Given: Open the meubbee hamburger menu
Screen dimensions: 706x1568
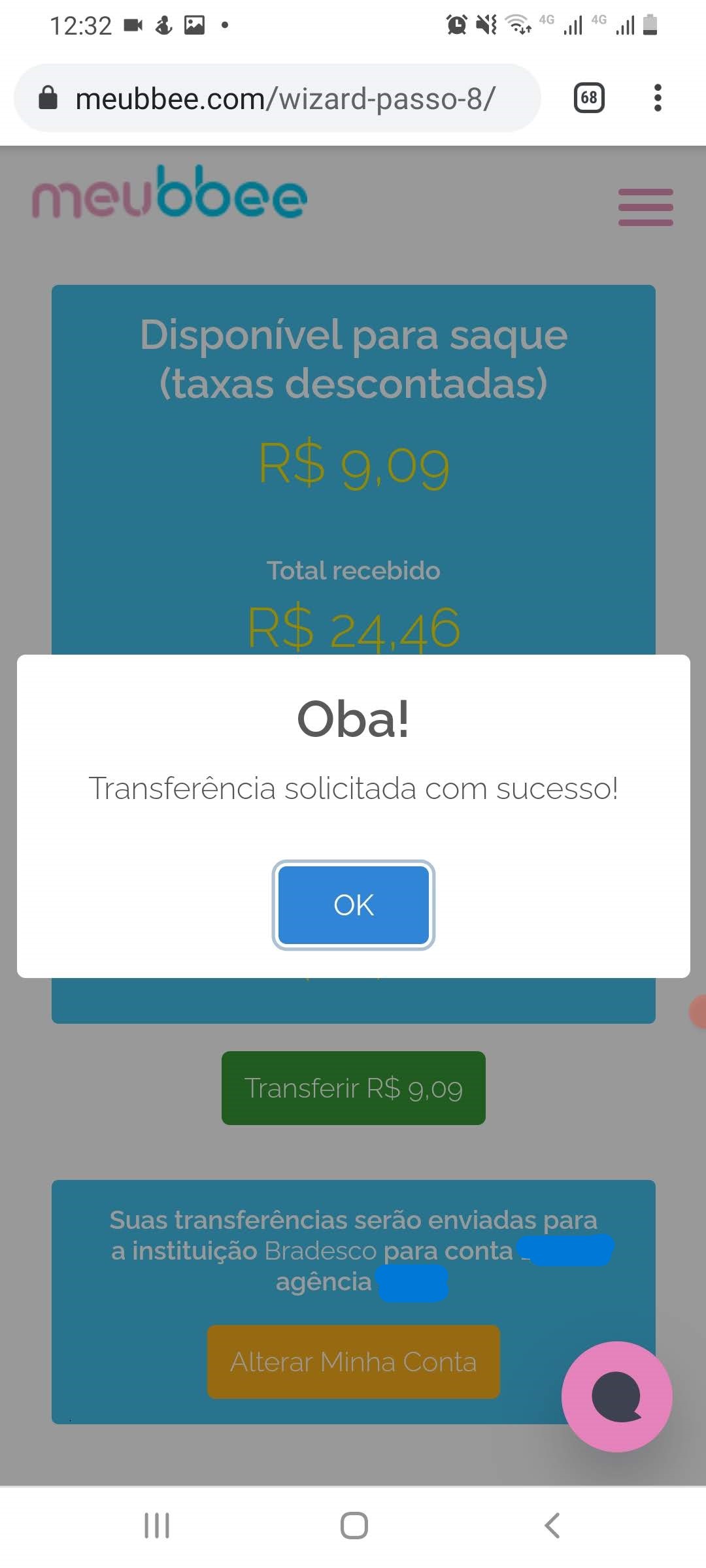Looking at the screenshot, I should 645,207.
